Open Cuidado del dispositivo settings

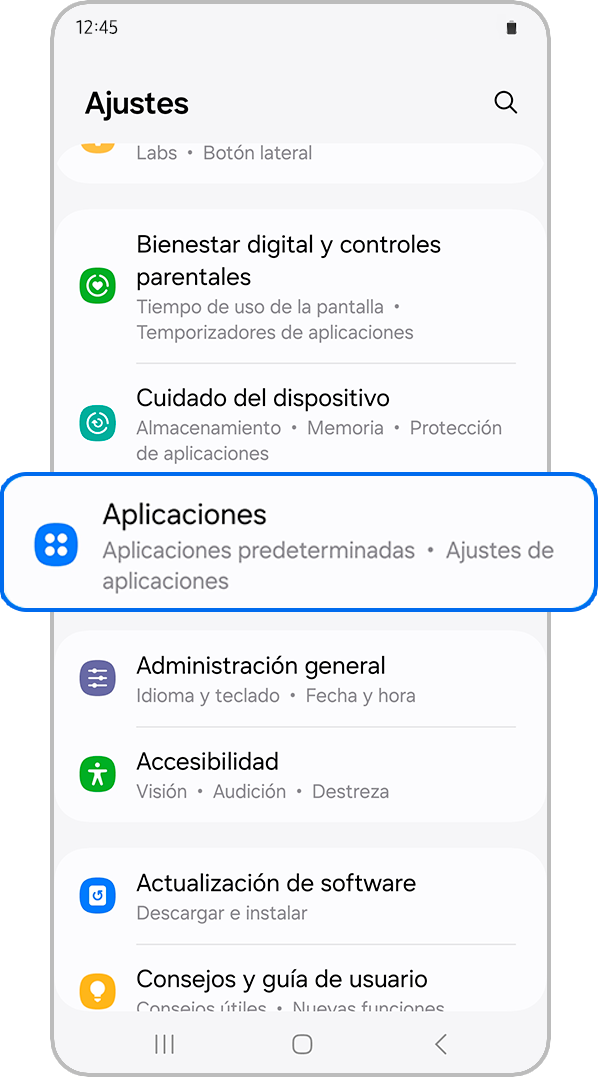300,423
